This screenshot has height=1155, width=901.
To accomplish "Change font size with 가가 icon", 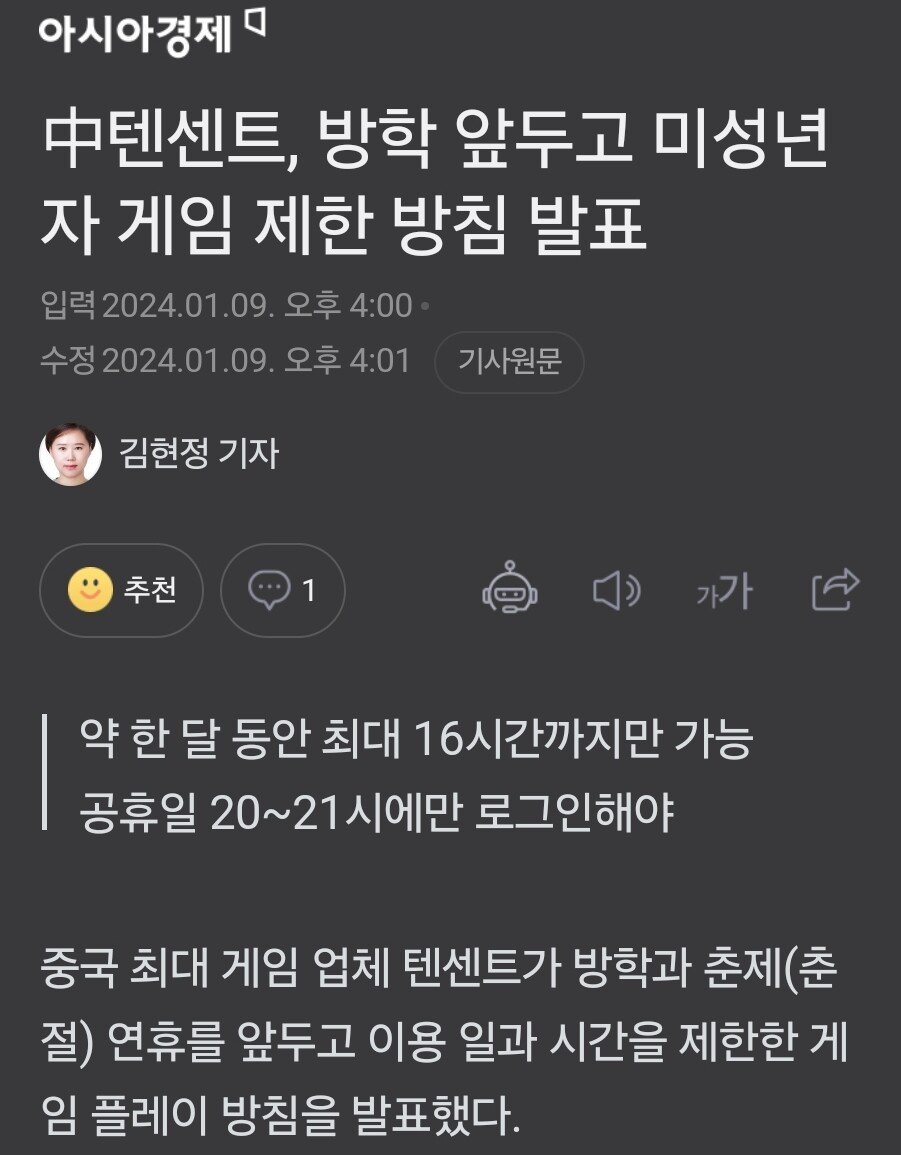I will (x=724, y=592).
